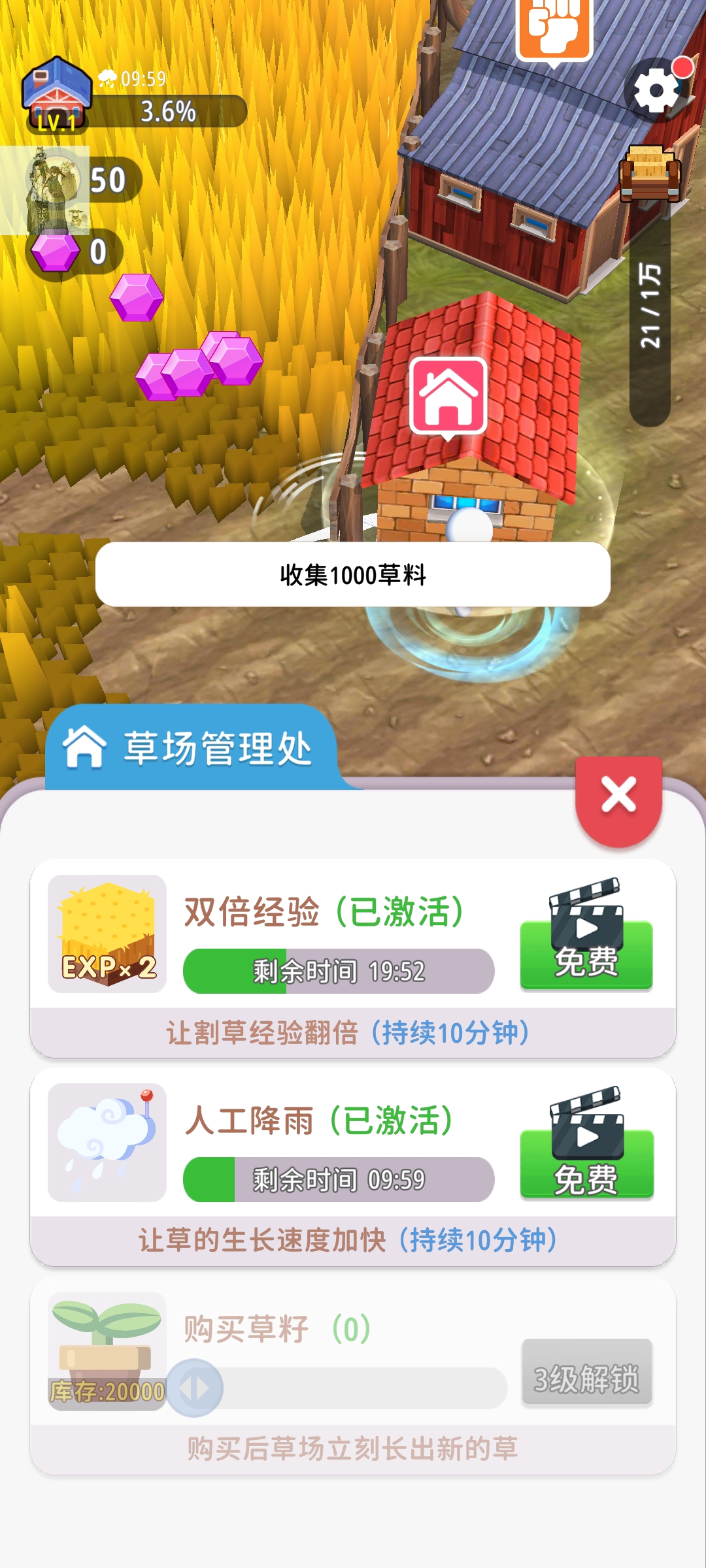Close the 草场管理处 panel
706x1568 pixels.
click(x=618, y=797)
